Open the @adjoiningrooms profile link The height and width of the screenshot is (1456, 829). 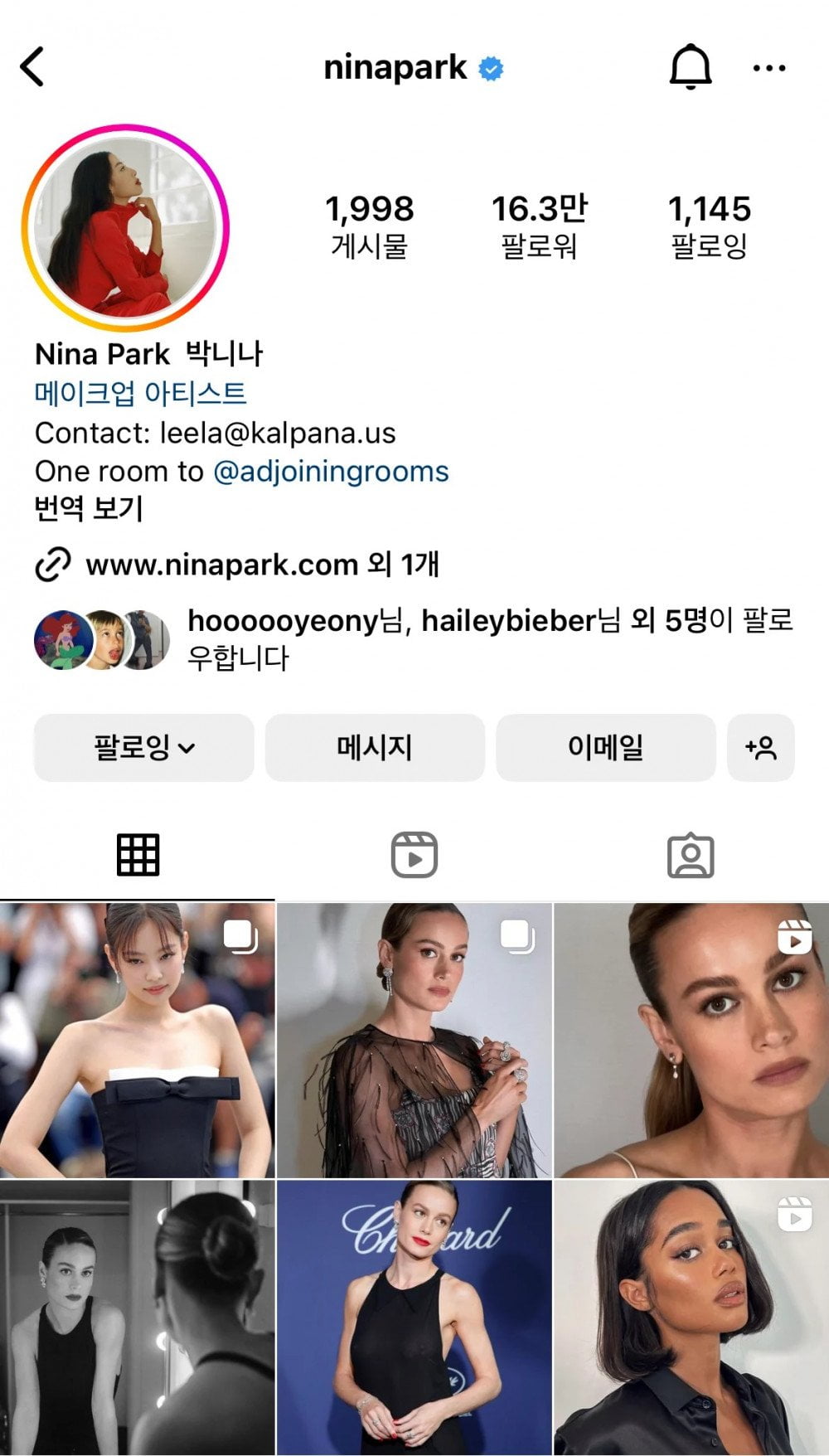coord(331,472)
